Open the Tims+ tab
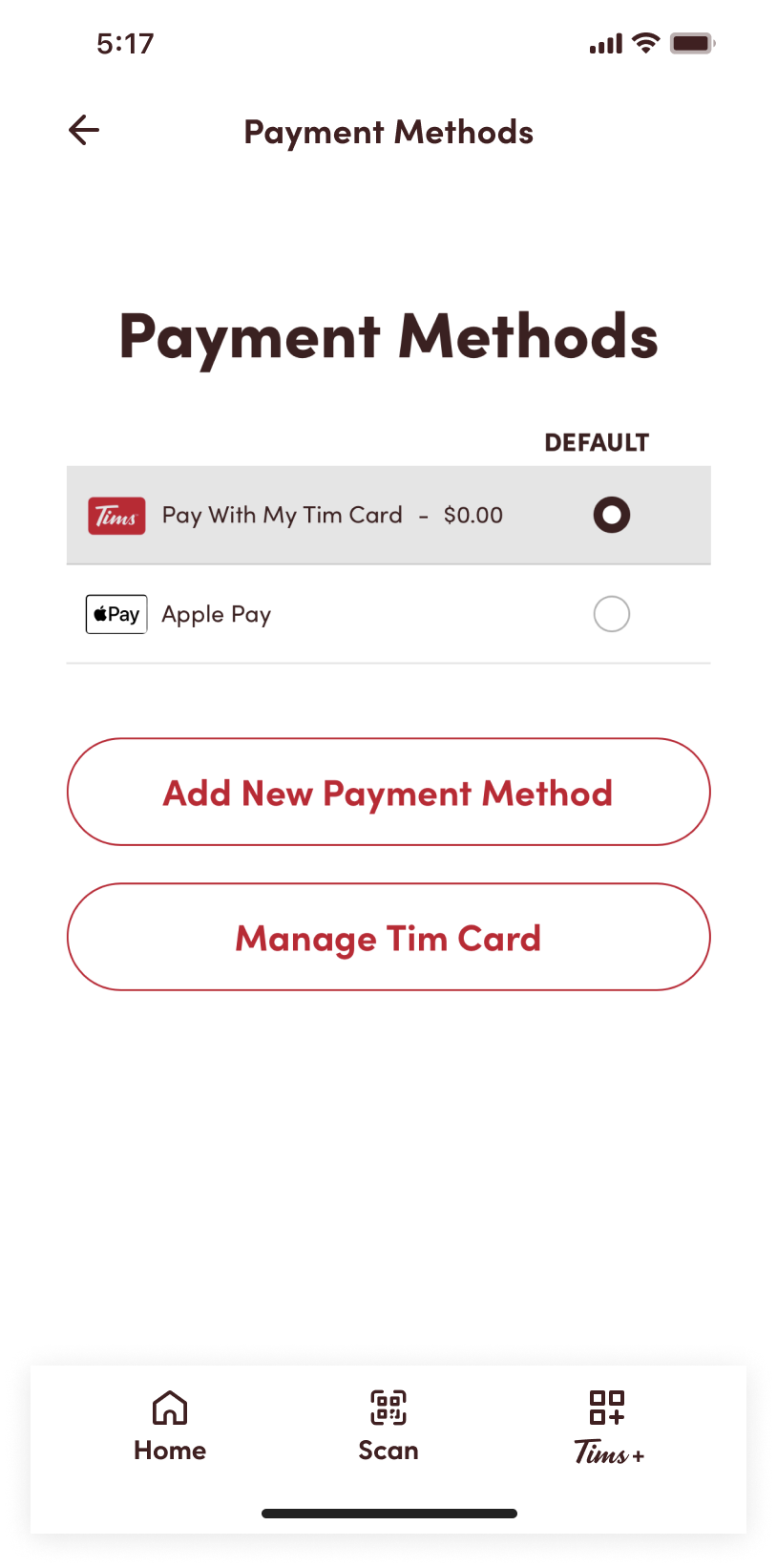Viewport: 777px width, 1568px height. [x=608, y=1427]
